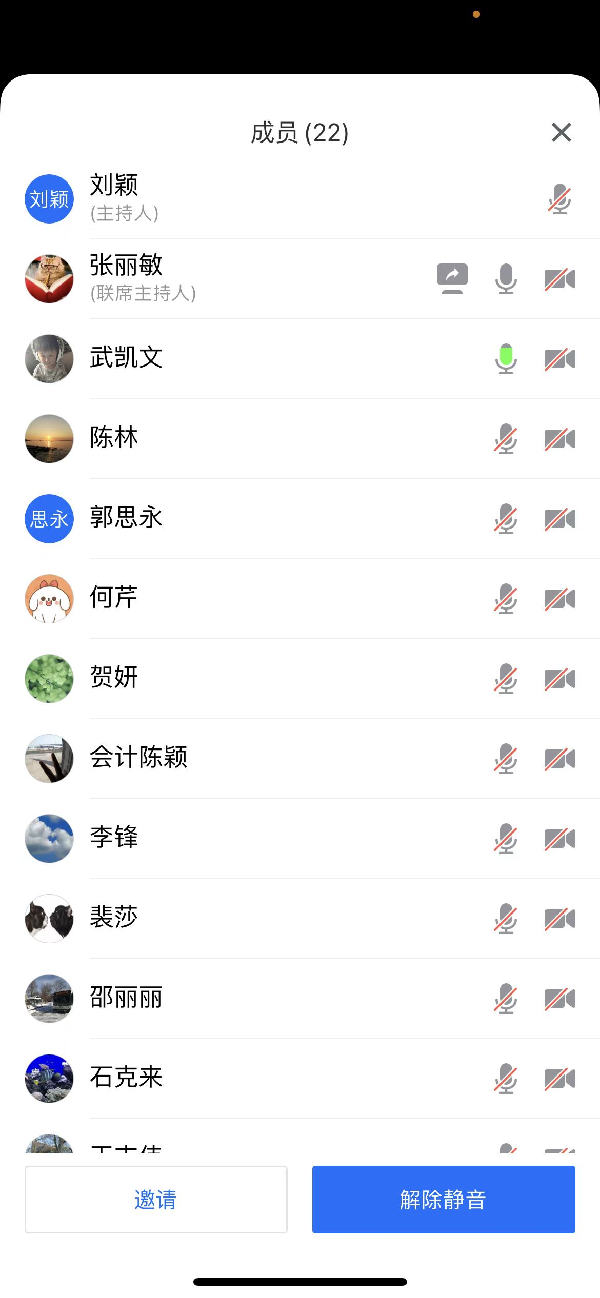Tap 武凯文's active microphone icon

click(x=506, y=358)
